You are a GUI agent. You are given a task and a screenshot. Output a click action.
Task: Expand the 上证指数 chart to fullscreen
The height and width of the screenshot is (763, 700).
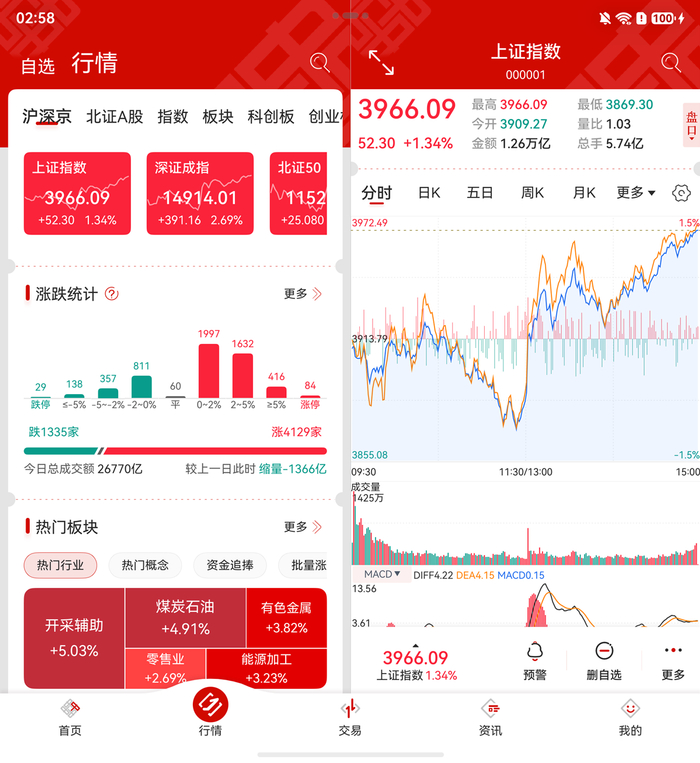point(381,62)
